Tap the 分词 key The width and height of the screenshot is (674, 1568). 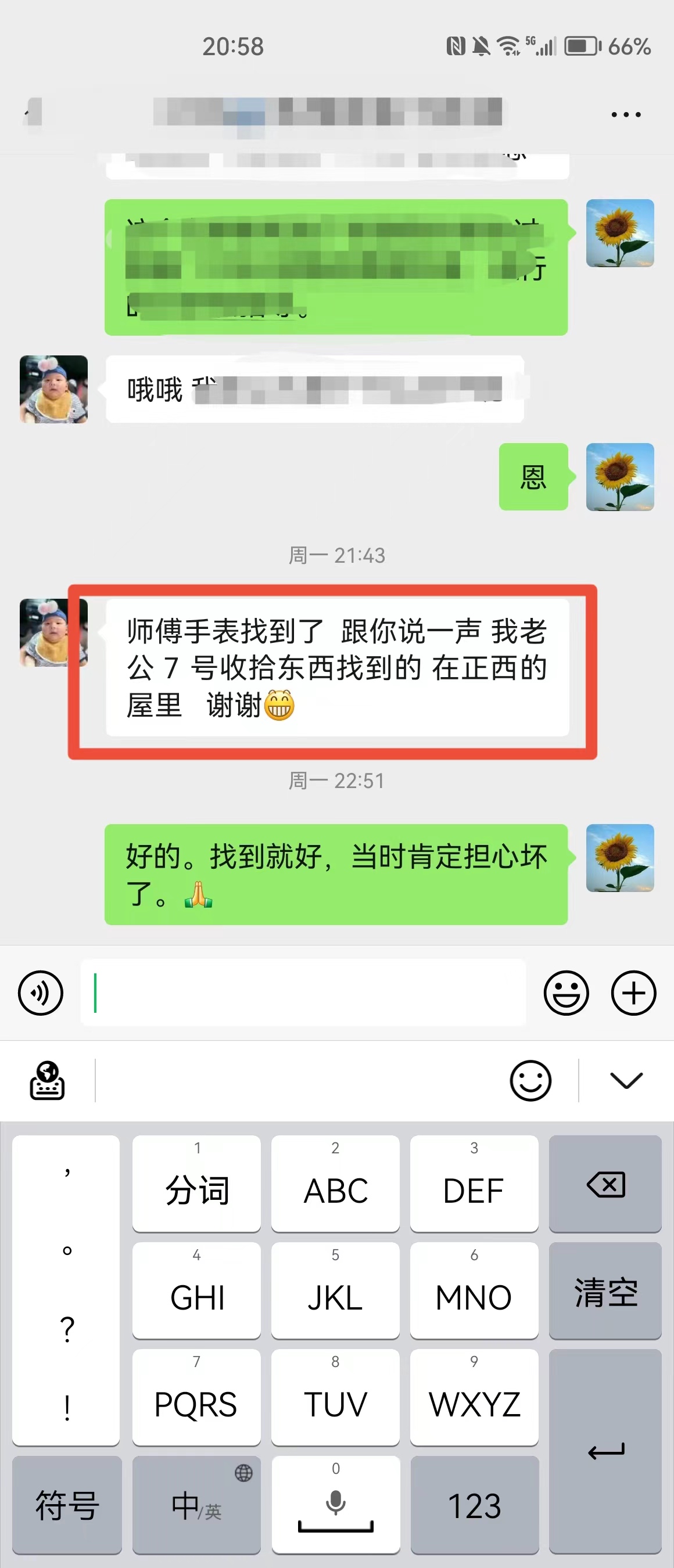[x=196, y=1183]
